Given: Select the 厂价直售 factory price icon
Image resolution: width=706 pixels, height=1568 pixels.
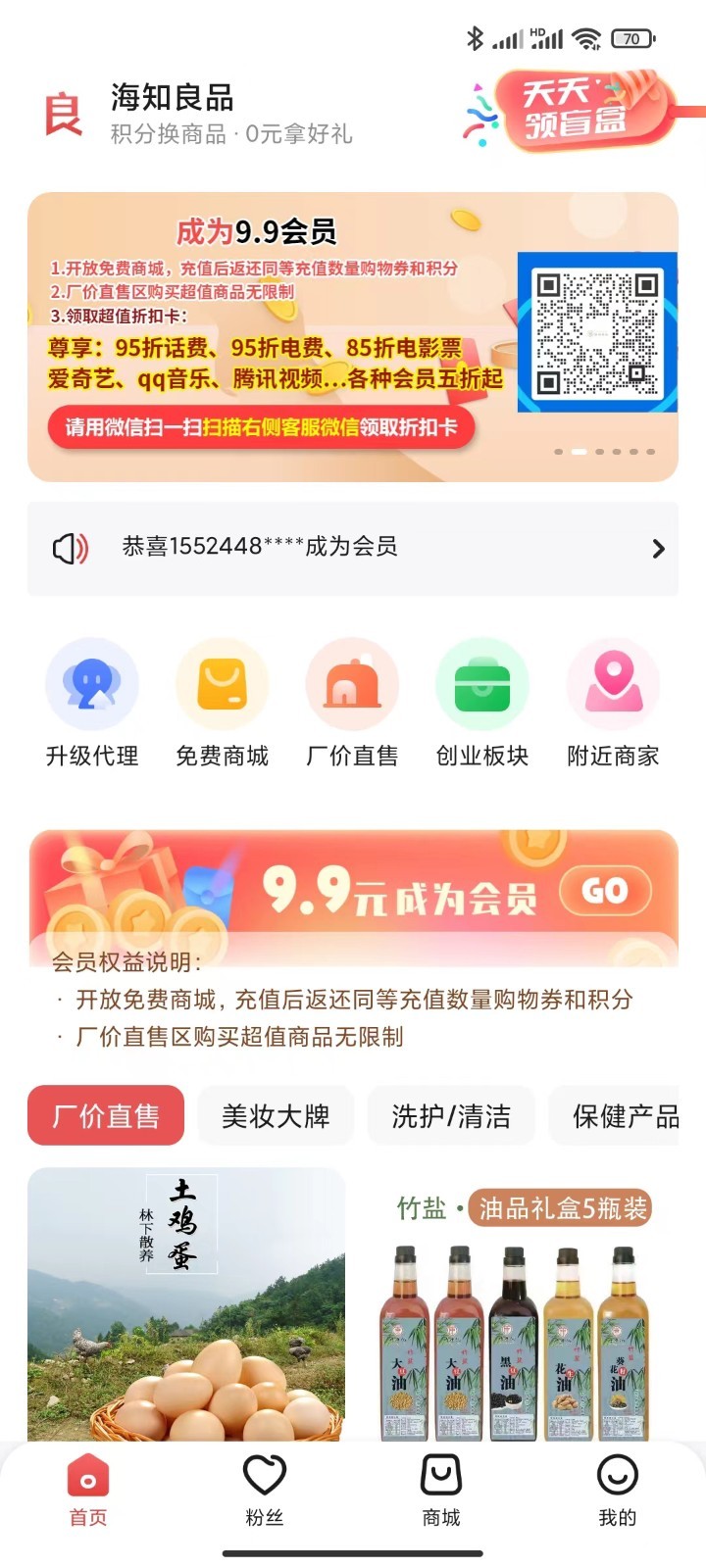Looking at the screenshot, I should coord(352,684).
